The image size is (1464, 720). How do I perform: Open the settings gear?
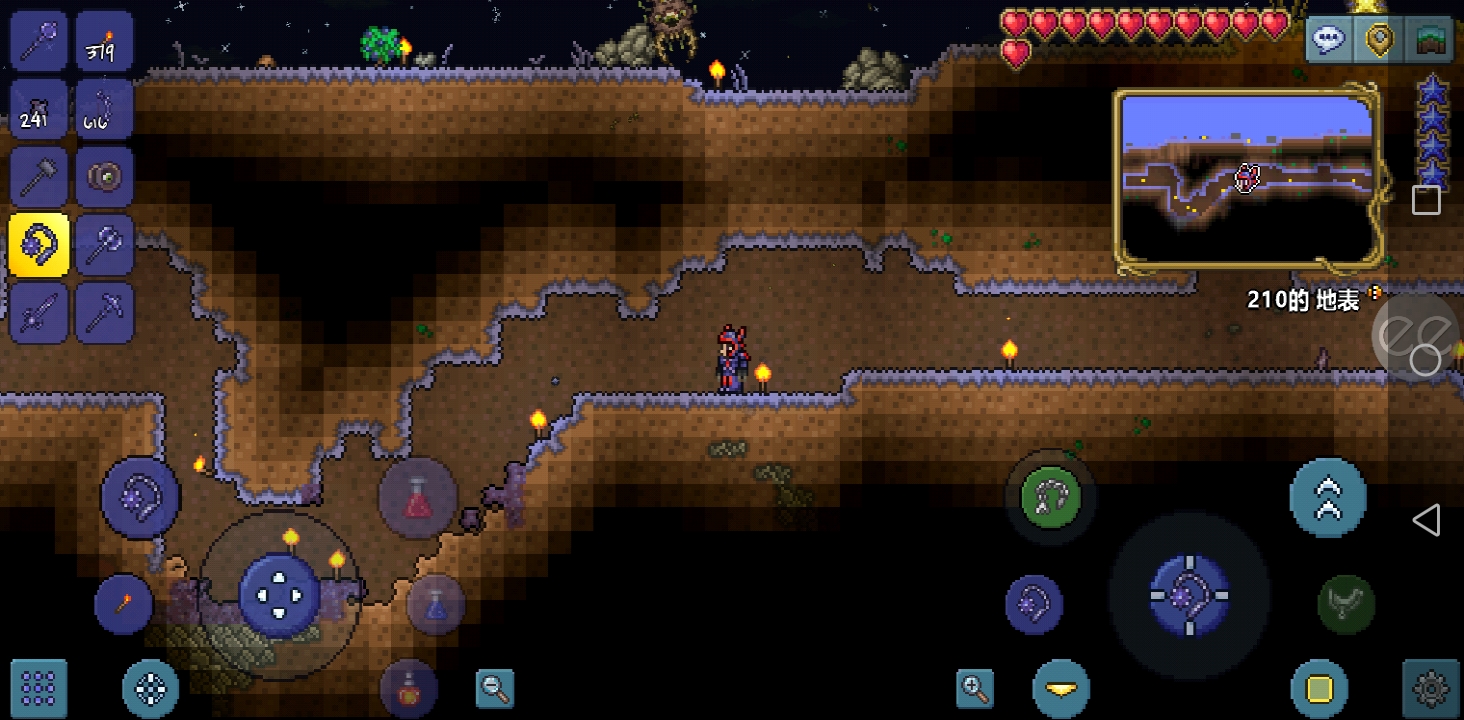click(1431, 687)
